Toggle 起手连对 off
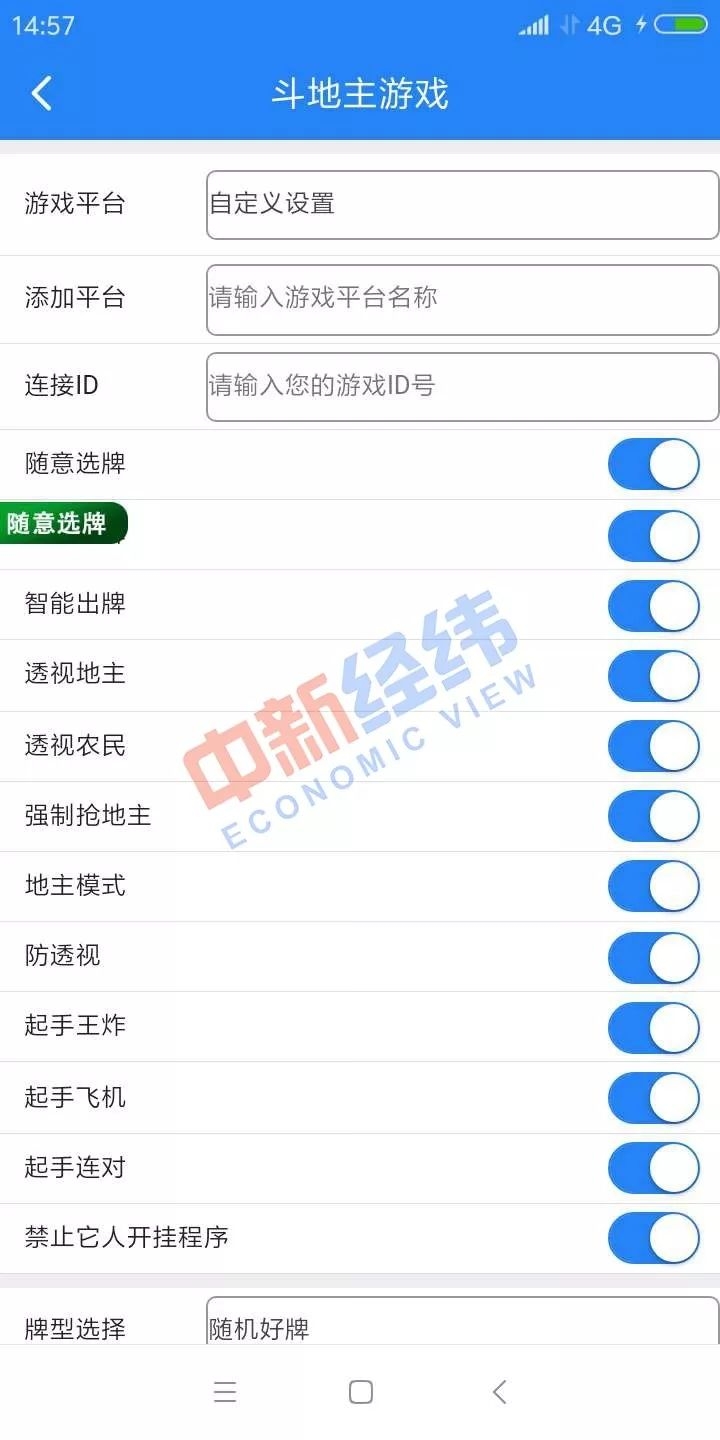This screenshot has width=720, height=1440. 653,1168
